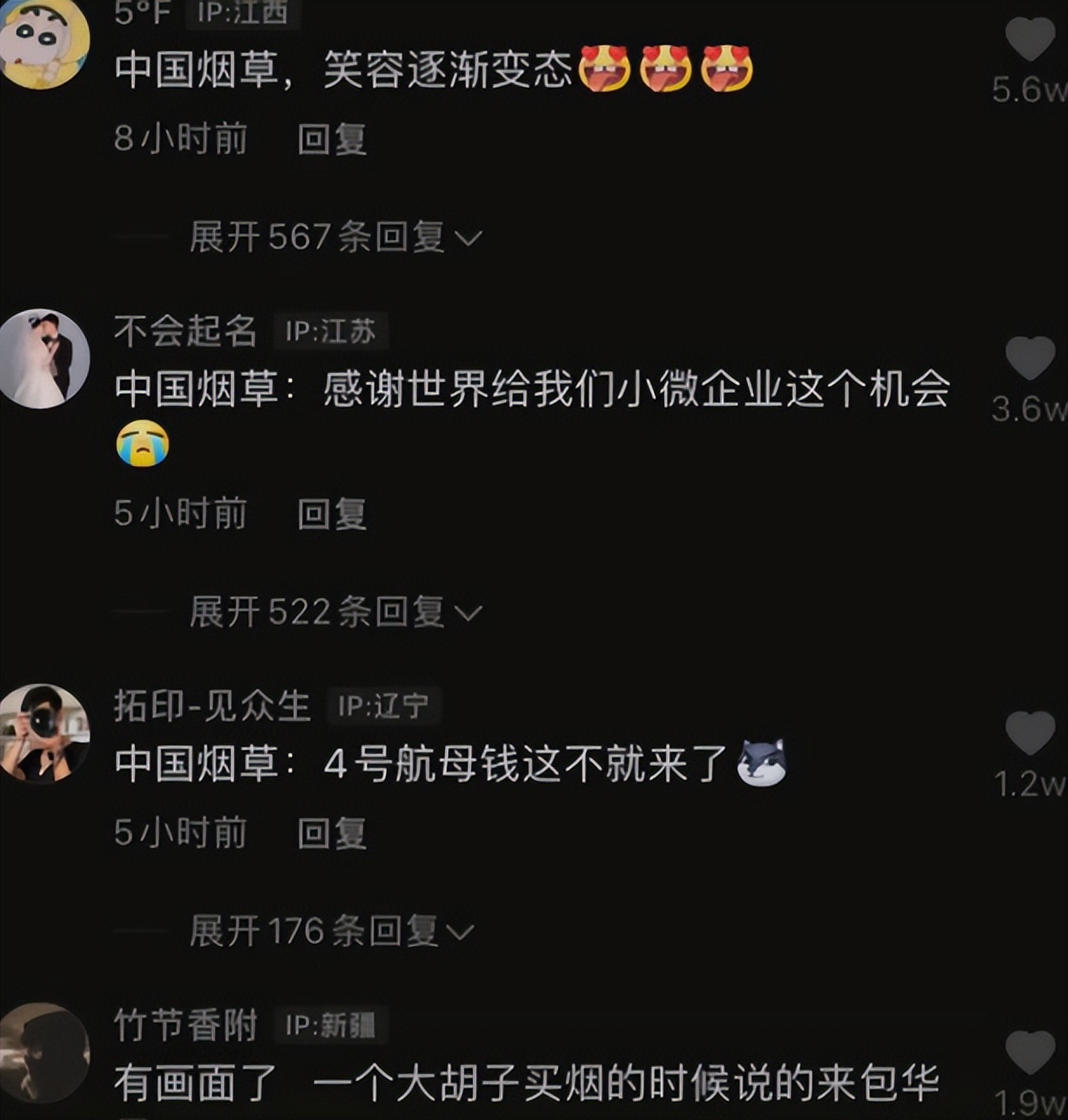Open 拓印-见众生's camera avatar
The image size is (1068, 1120).
pos(45,735)
